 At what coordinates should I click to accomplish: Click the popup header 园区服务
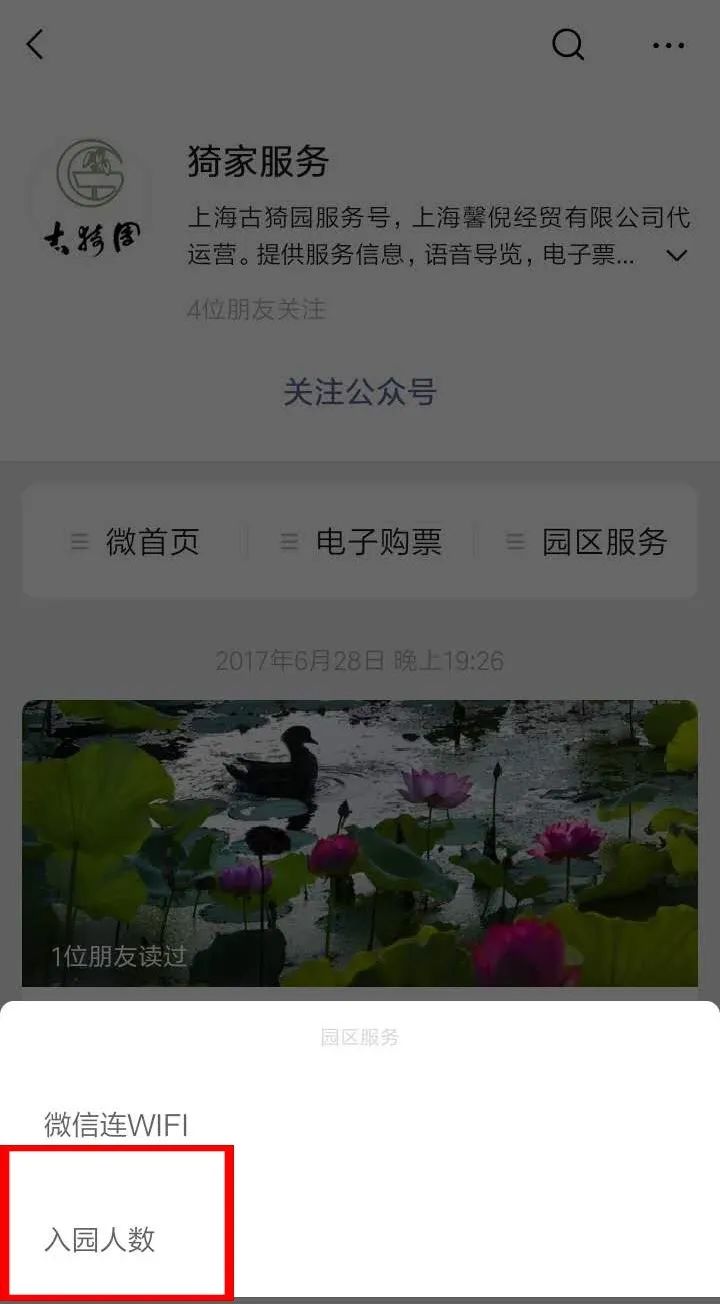click(360, 1038)
